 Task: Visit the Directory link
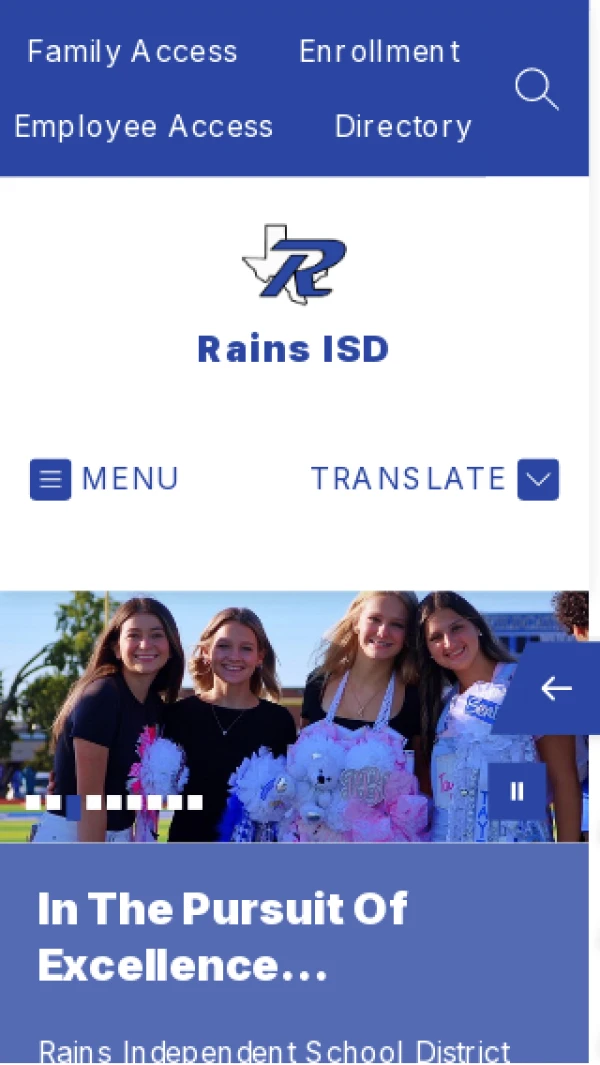click(x=403, y=127)
